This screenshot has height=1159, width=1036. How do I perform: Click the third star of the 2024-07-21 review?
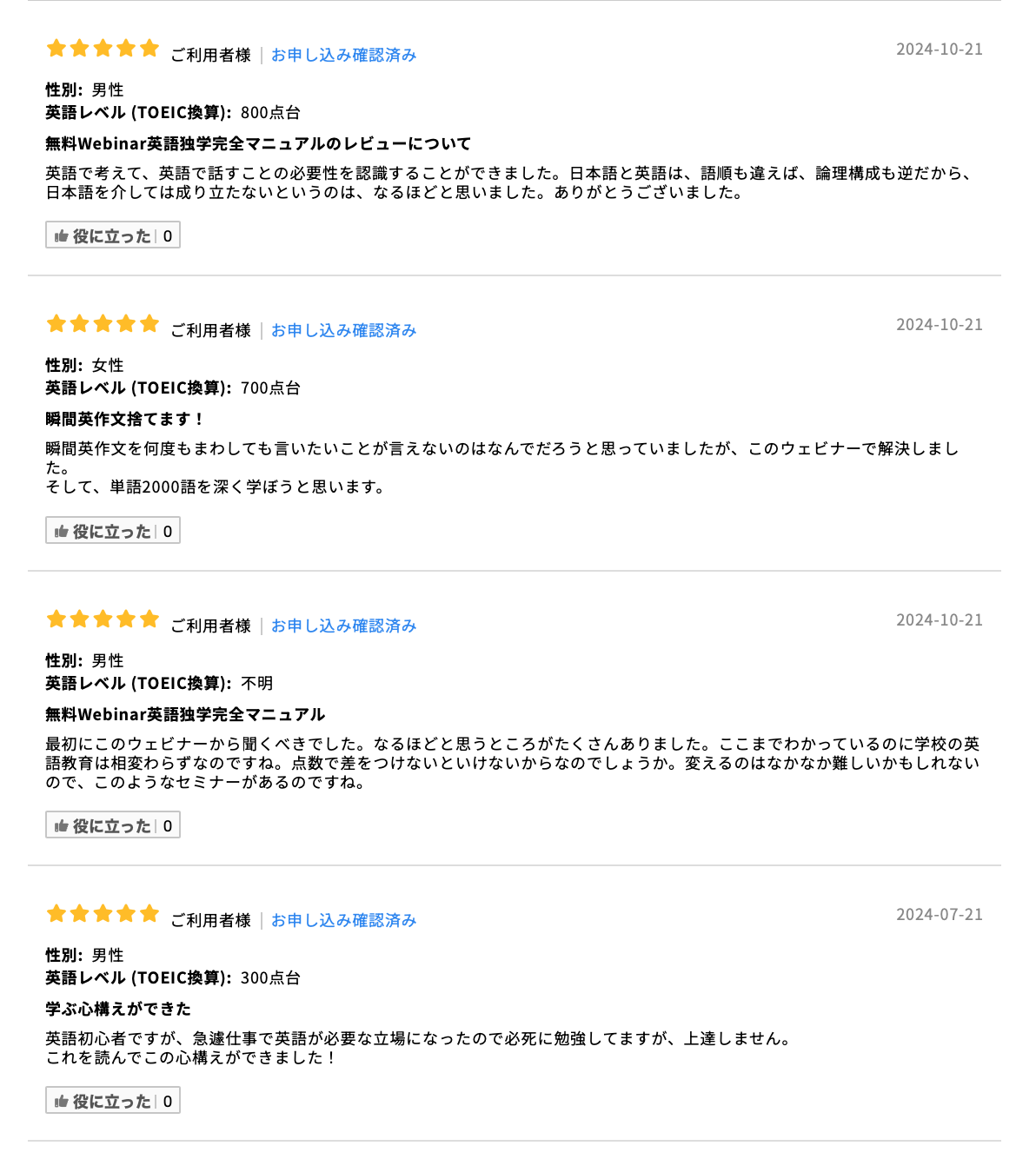(x=102, y=913)
